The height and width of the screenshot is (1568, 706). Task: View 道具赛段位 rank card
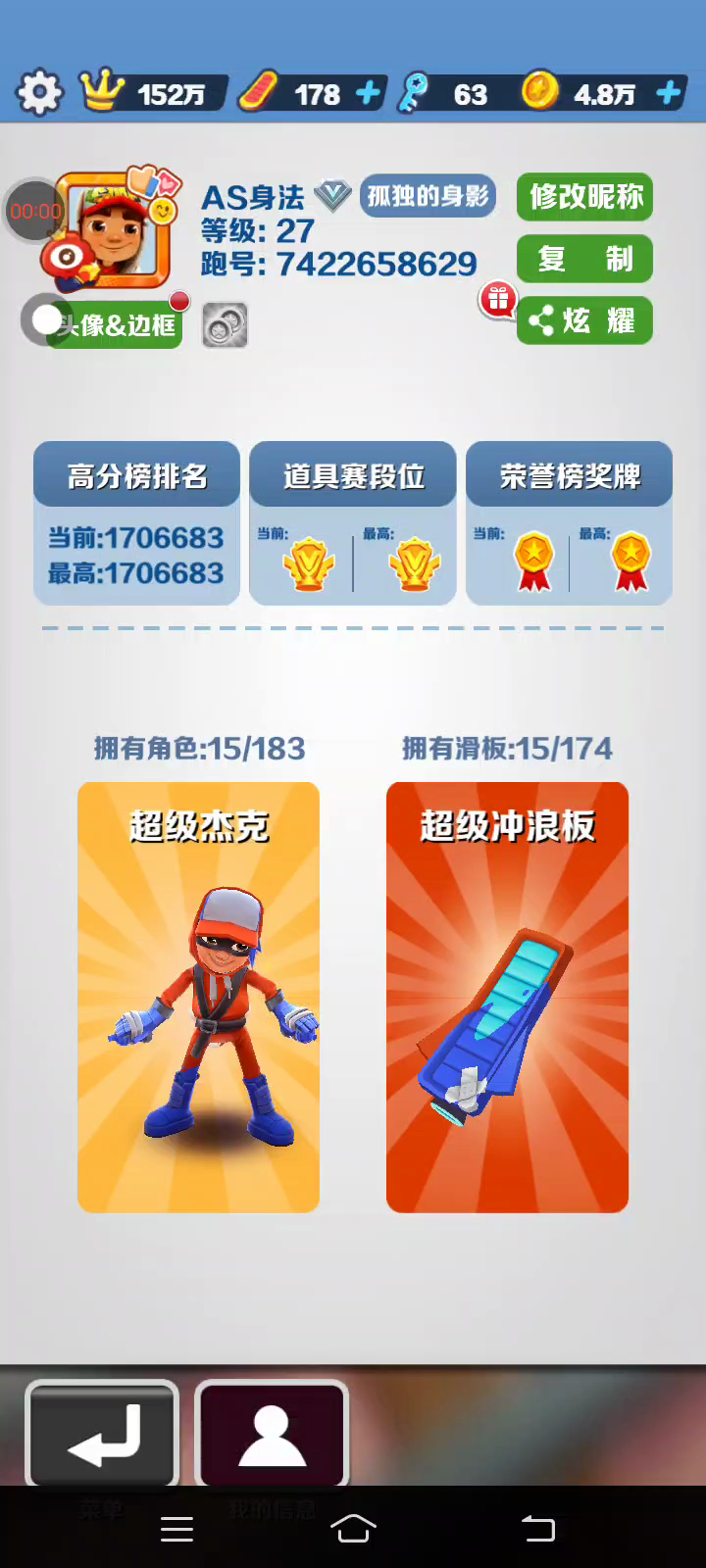point(353,522)
